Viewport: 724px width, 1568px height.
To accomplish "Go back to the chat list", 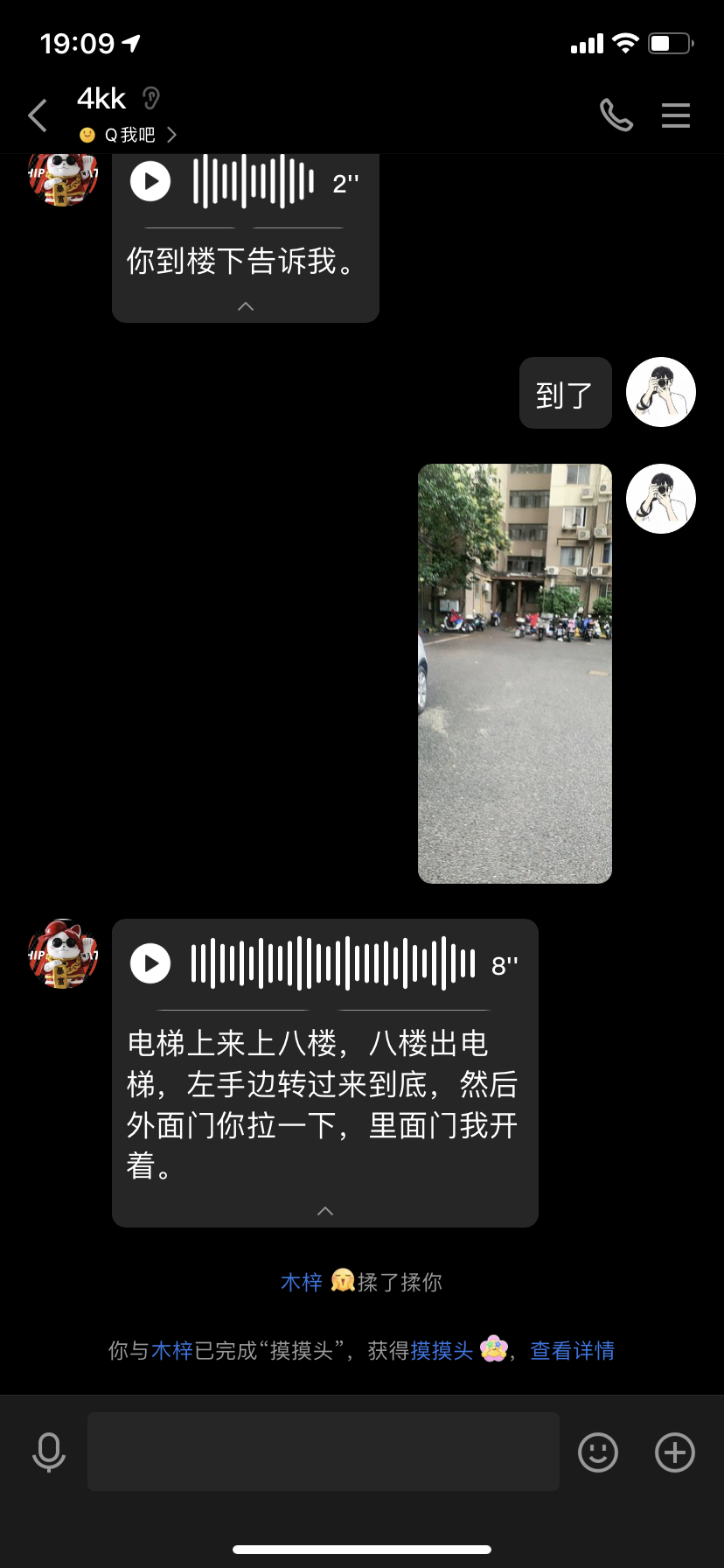I will (37, 115).
